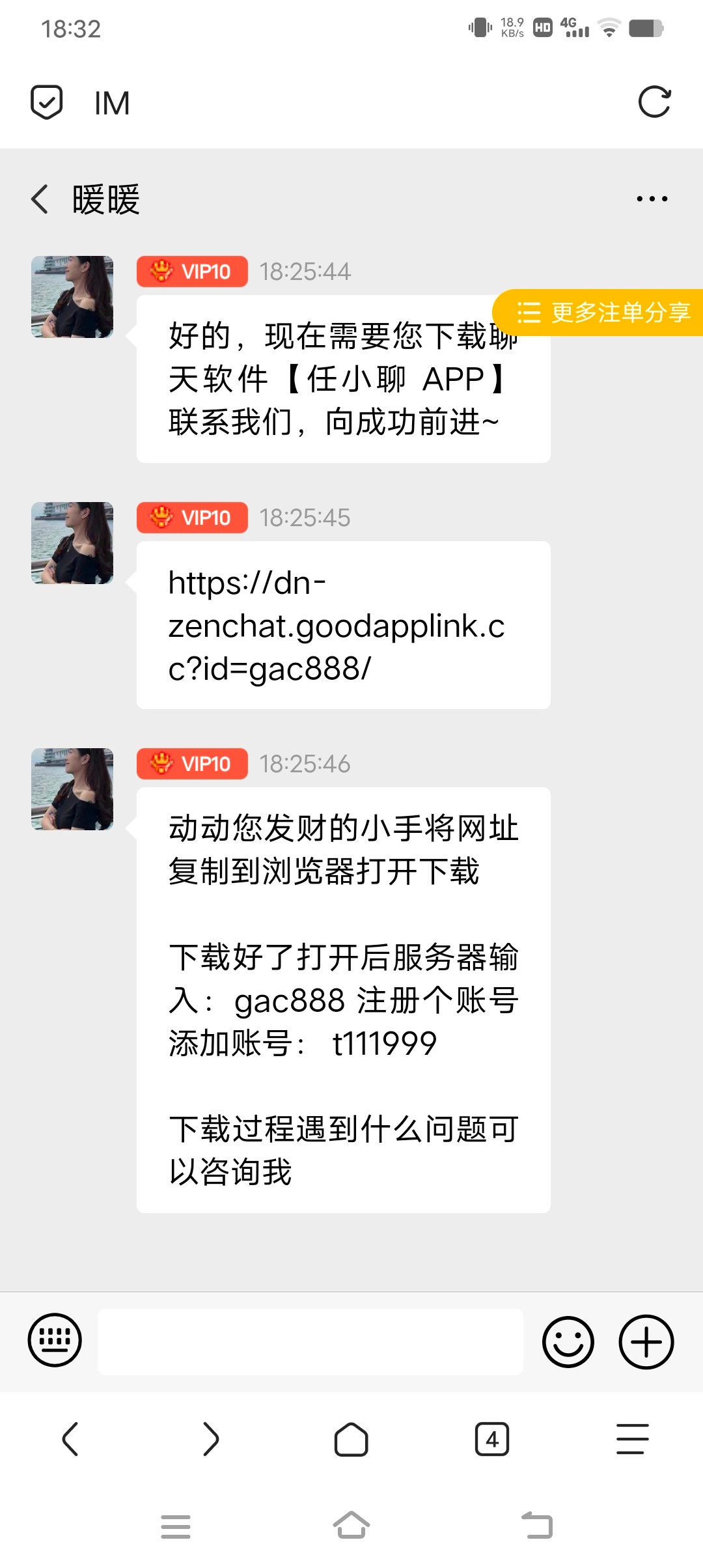The height and width of the screenshot is (1568, 703).
Task: Go to previous browser page
Action: (70, 1439)
